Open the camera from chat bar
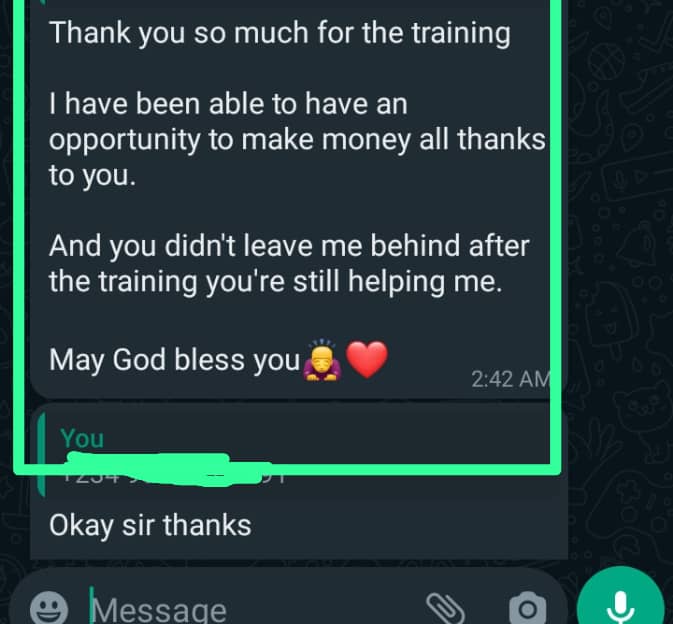 [x=525, y=608]
